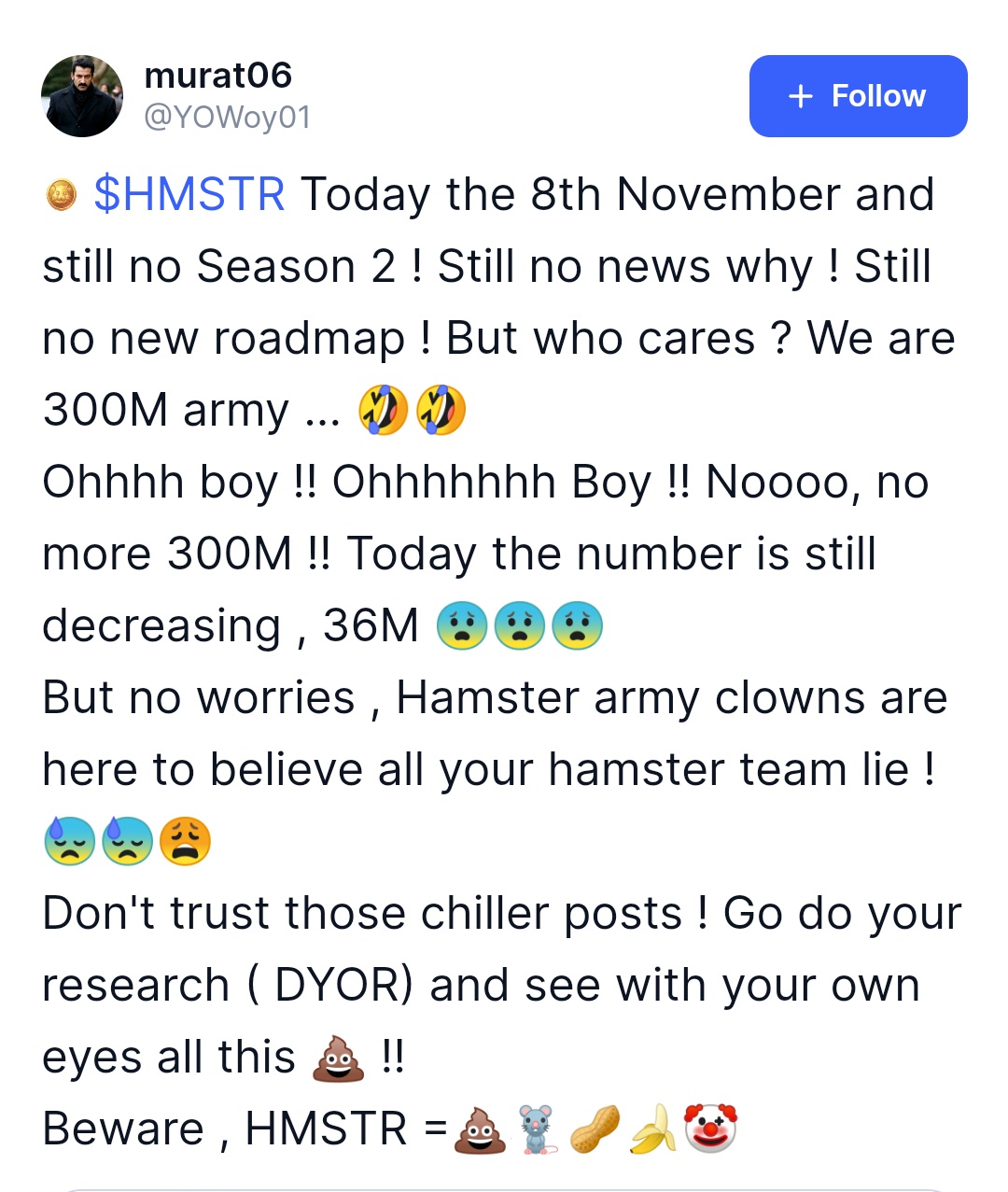Open murat06's profile via username
The height and width of the screenshot is (1192, 1008).
pos(217,76)
